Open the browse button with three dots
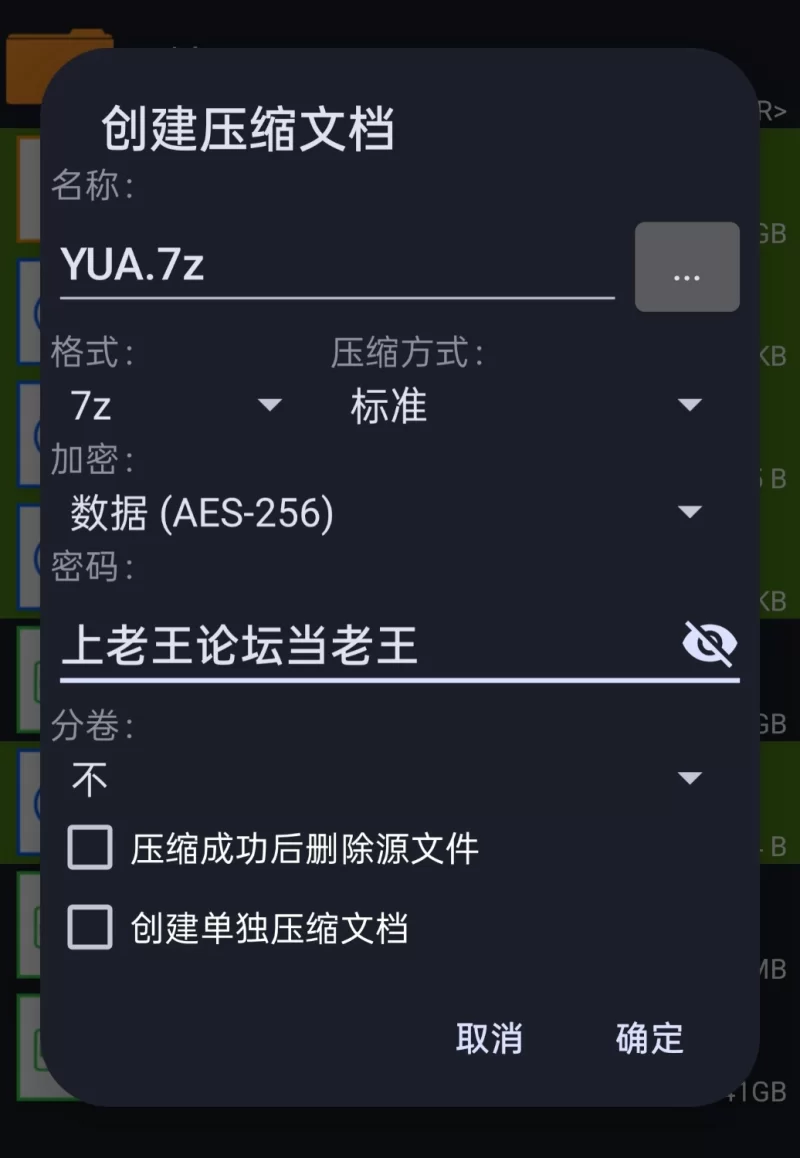This screenshot has width=800, height=1158. click(687, 267)
